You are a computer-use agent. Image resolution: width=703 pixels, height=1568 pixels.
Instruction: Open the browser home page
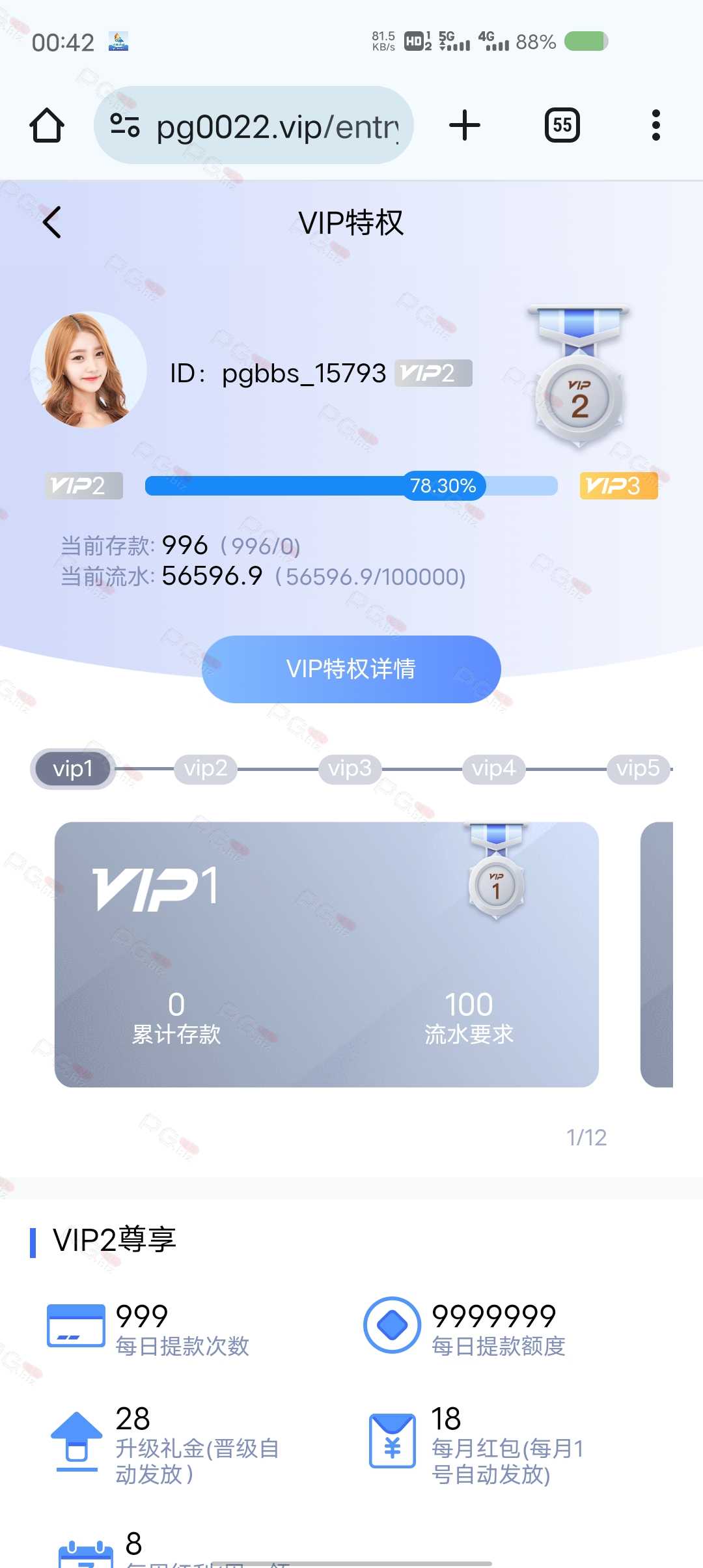click(47, 125)
